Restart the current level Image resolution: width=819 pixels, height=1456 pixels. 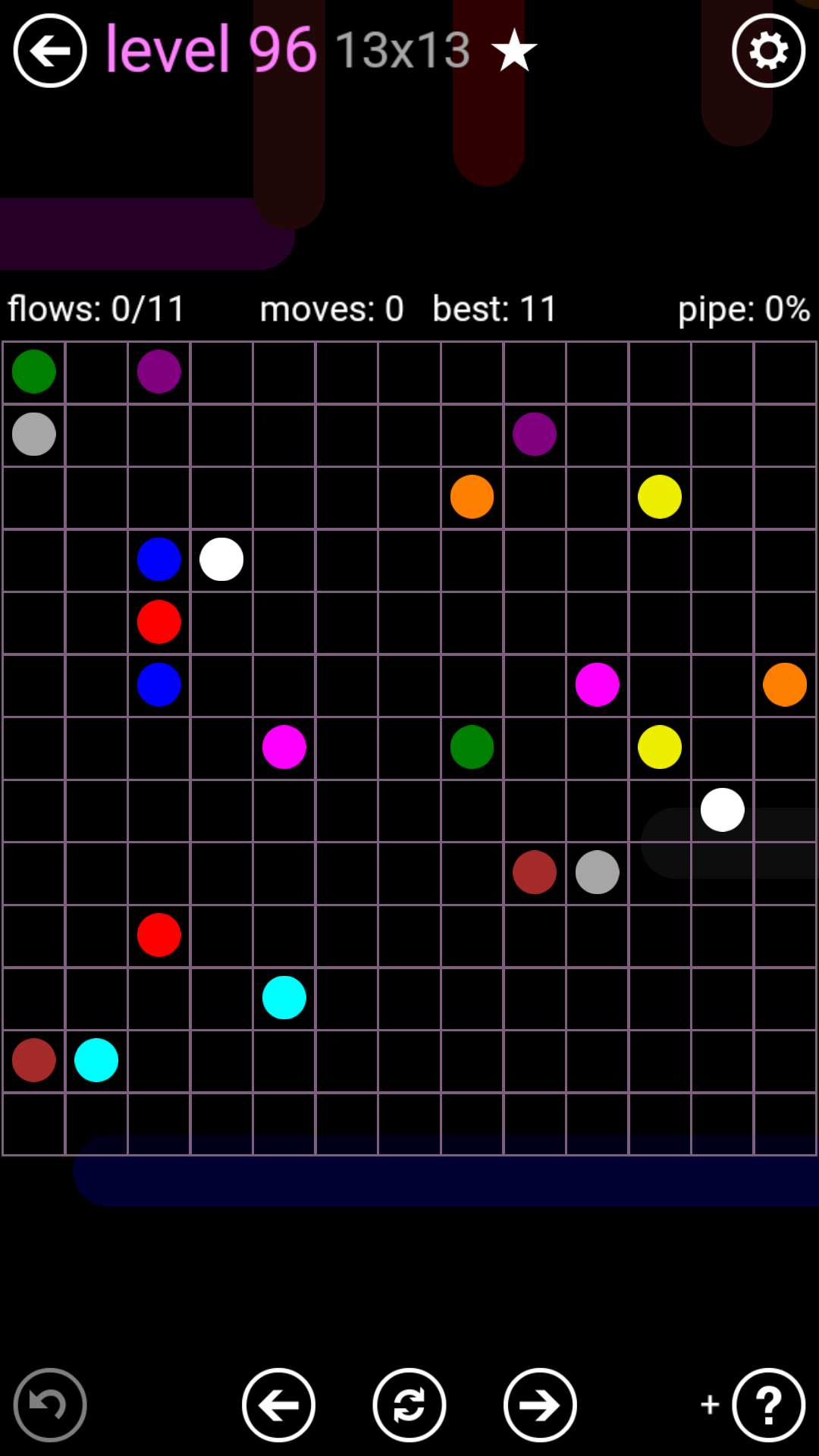pyautogui.click(x=409, y=1405)
